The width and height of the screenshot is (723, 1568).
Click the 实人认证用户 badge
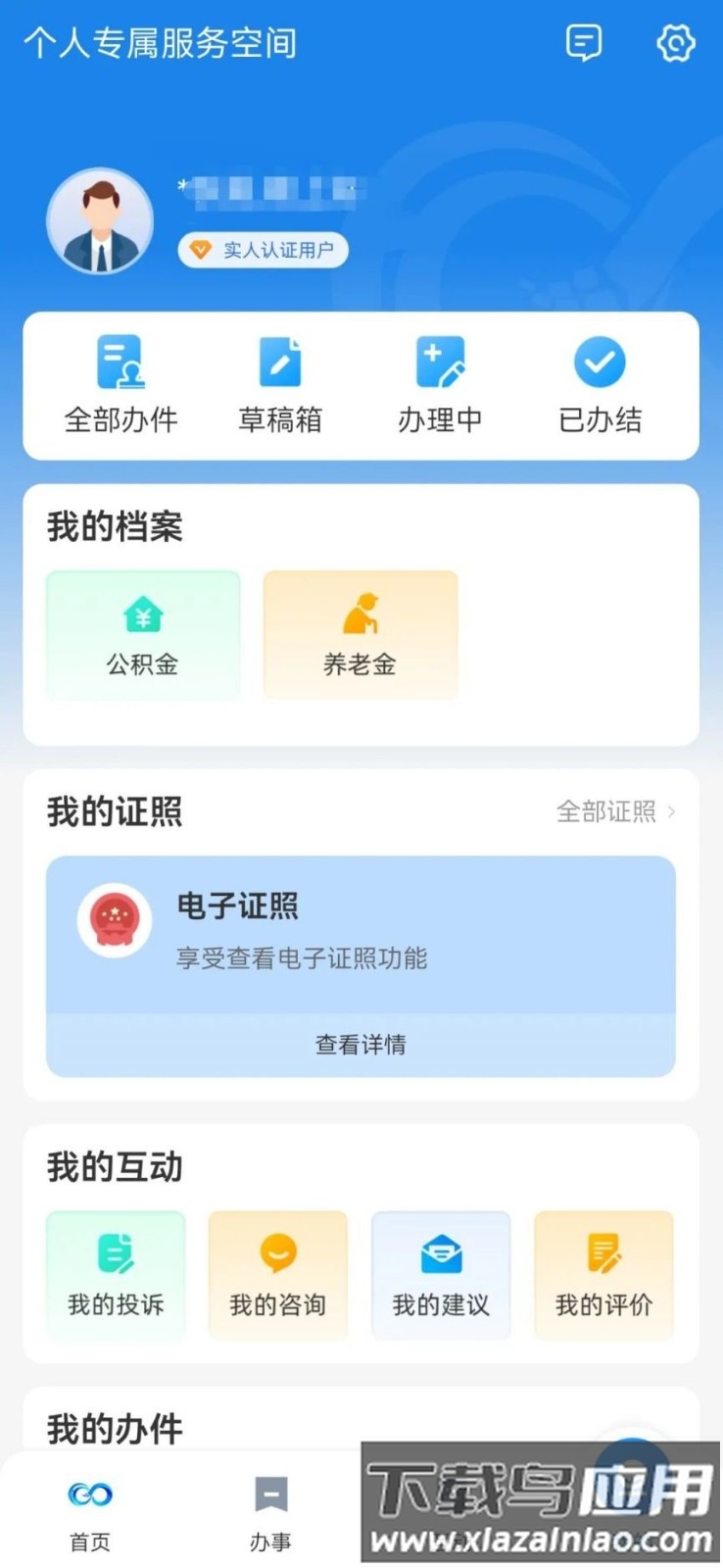coord(262,250)
